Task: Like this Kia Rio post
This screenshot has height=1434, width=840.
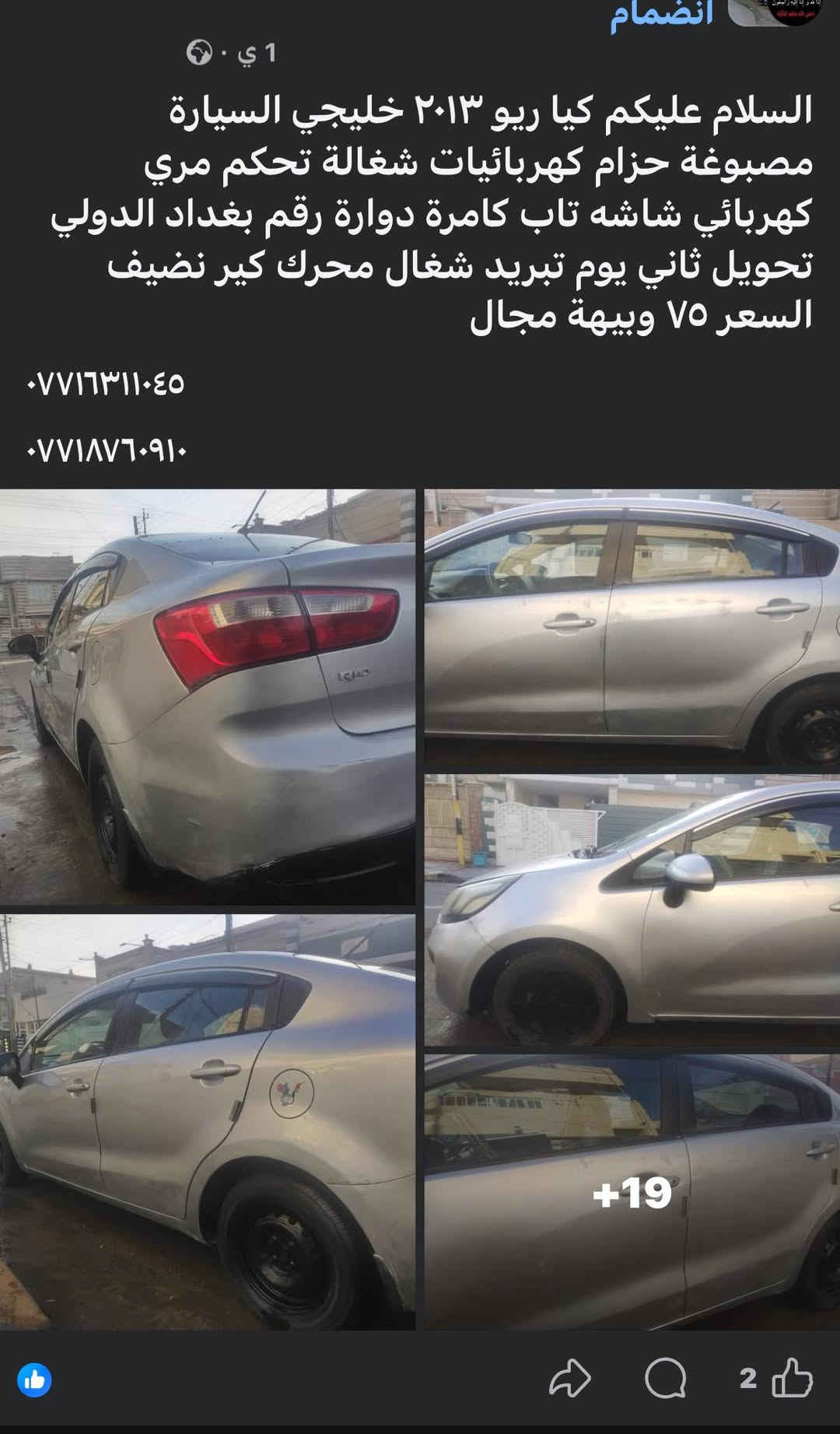Action: (792, 1378)
